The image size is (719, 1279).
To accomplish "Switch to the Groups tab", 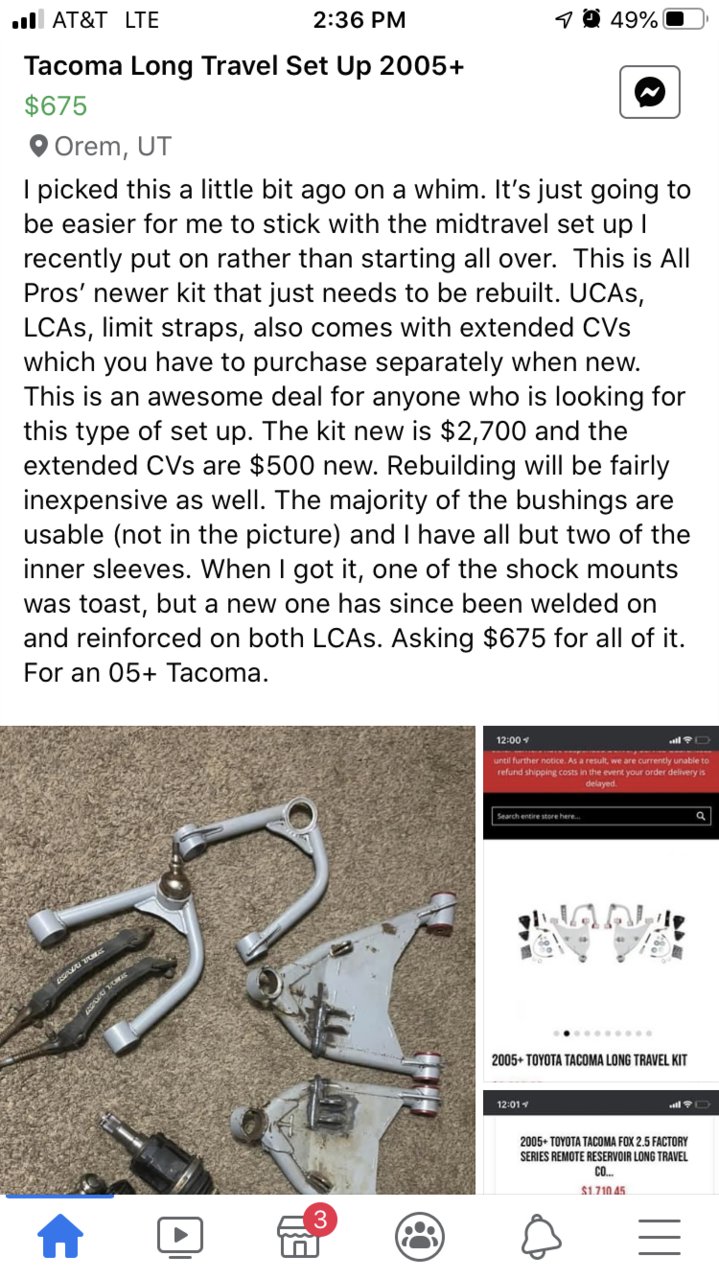I will pyautogui.click(x=420, y=1237).
